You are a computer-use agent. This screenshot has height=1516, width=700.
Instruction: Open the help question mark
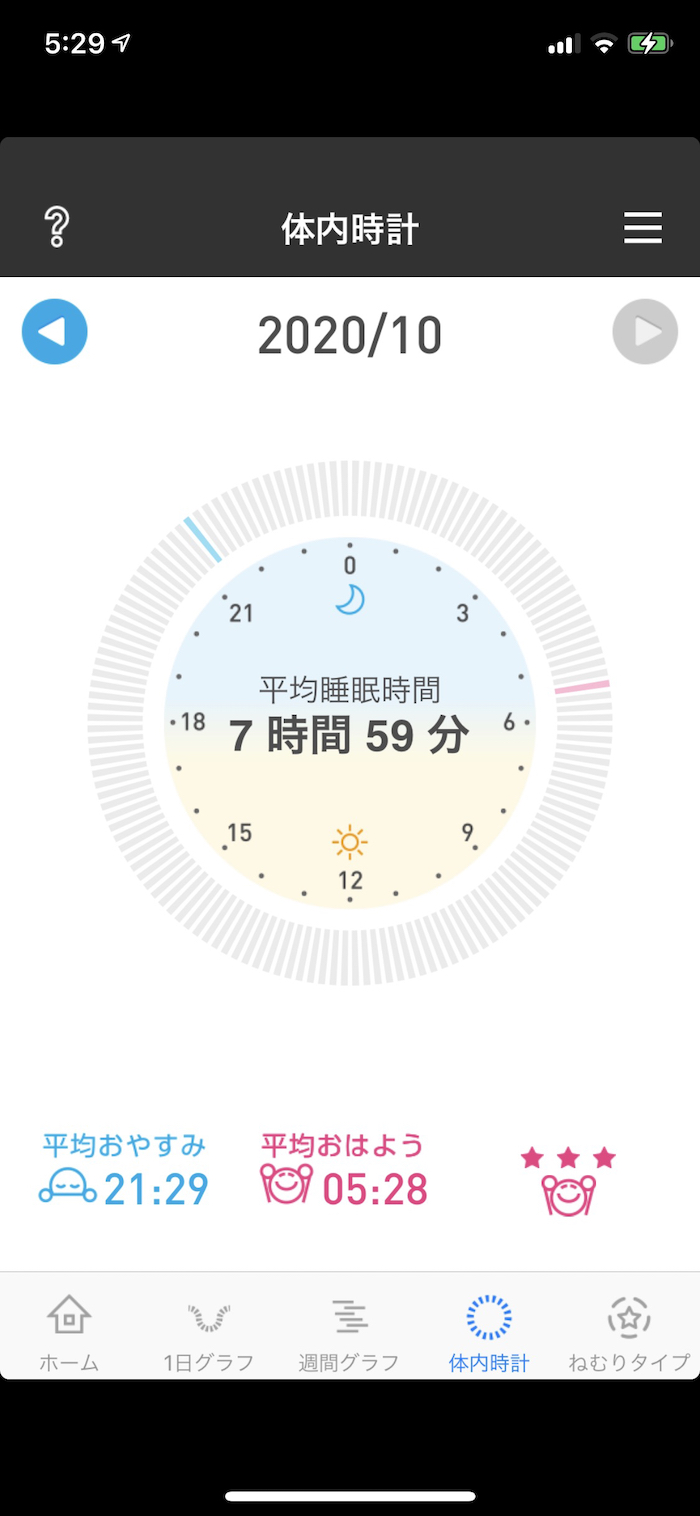click(x=57, y=228)
